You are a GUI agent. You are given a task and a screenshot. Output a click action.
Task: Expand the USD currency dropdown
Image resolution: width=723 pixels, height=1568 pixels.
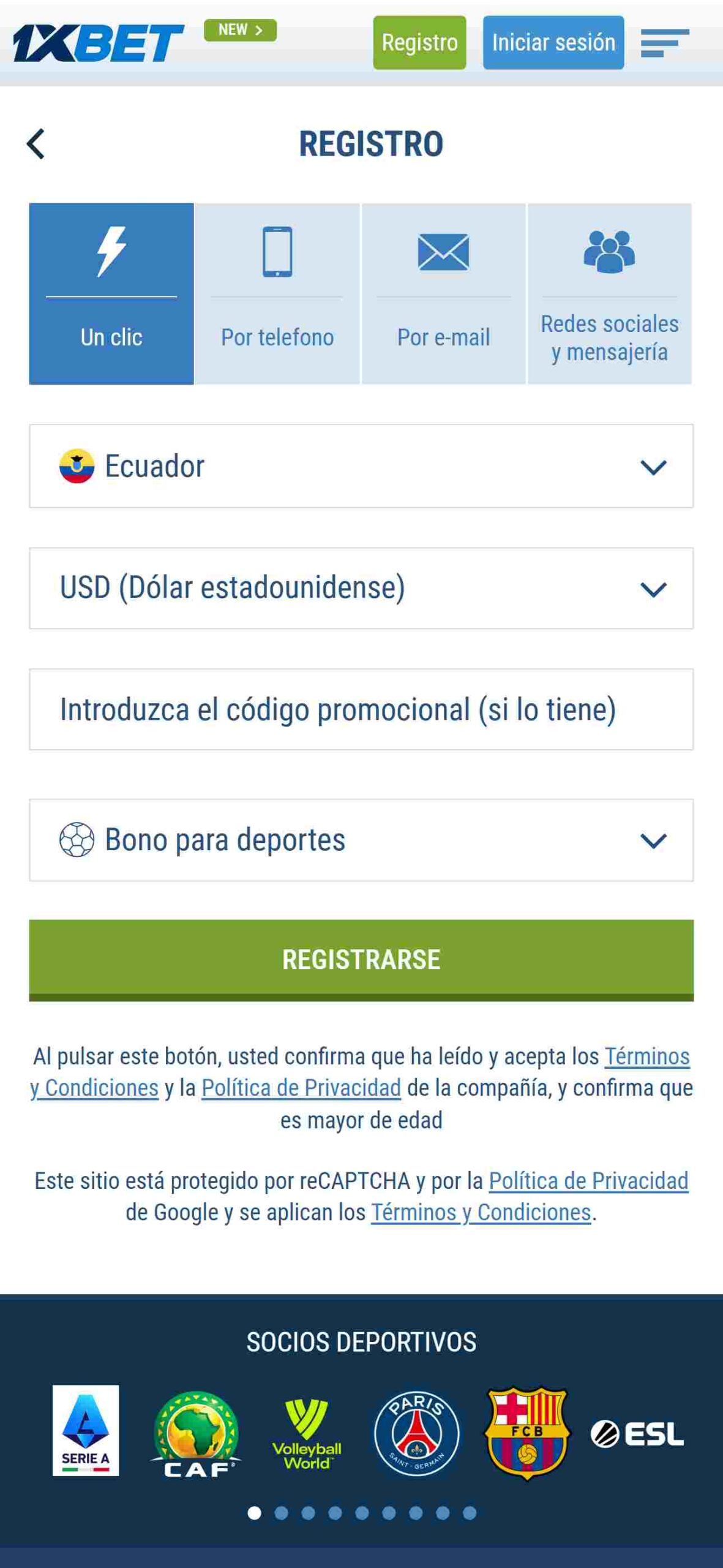coord(361,588)
